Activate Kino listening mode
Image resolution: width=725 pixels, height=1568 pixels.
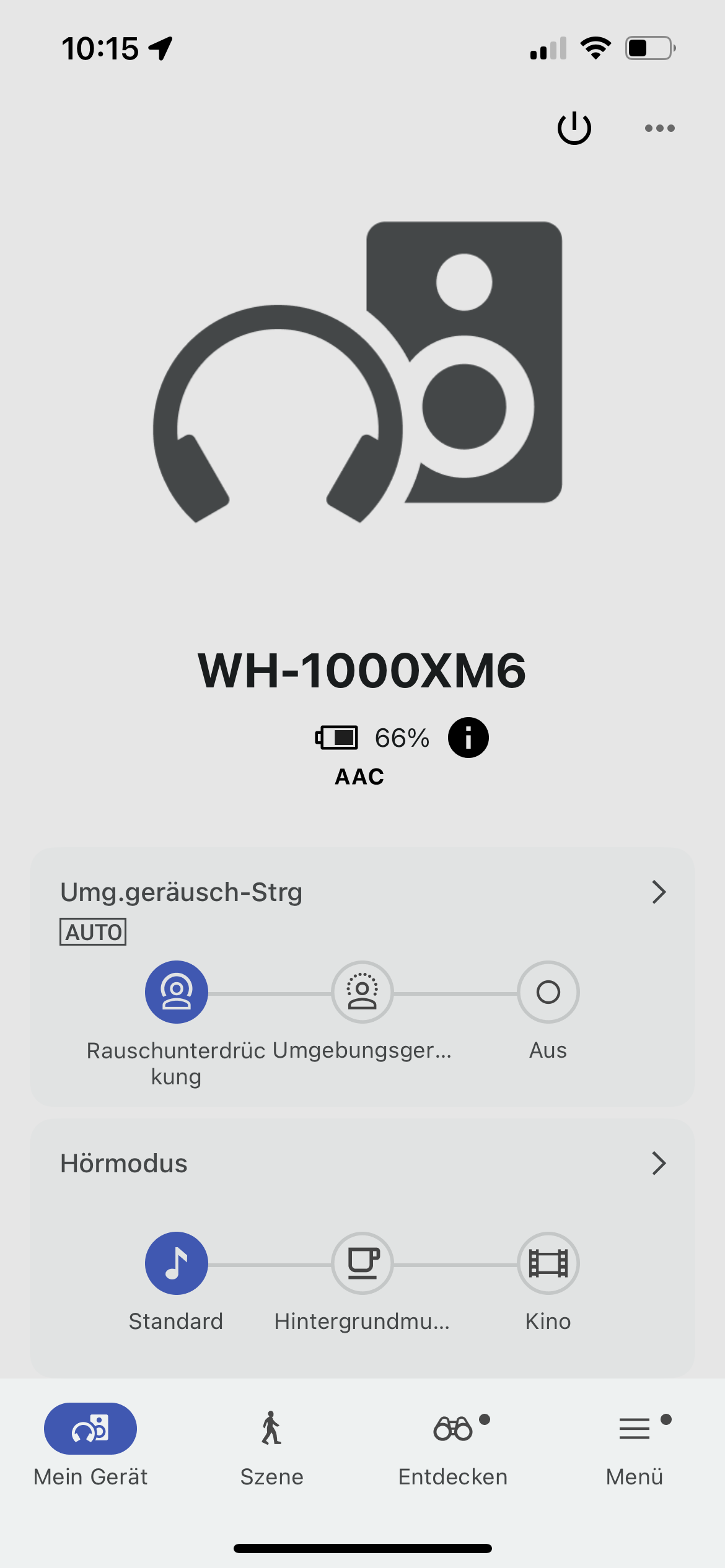[x=548, y=1263]
